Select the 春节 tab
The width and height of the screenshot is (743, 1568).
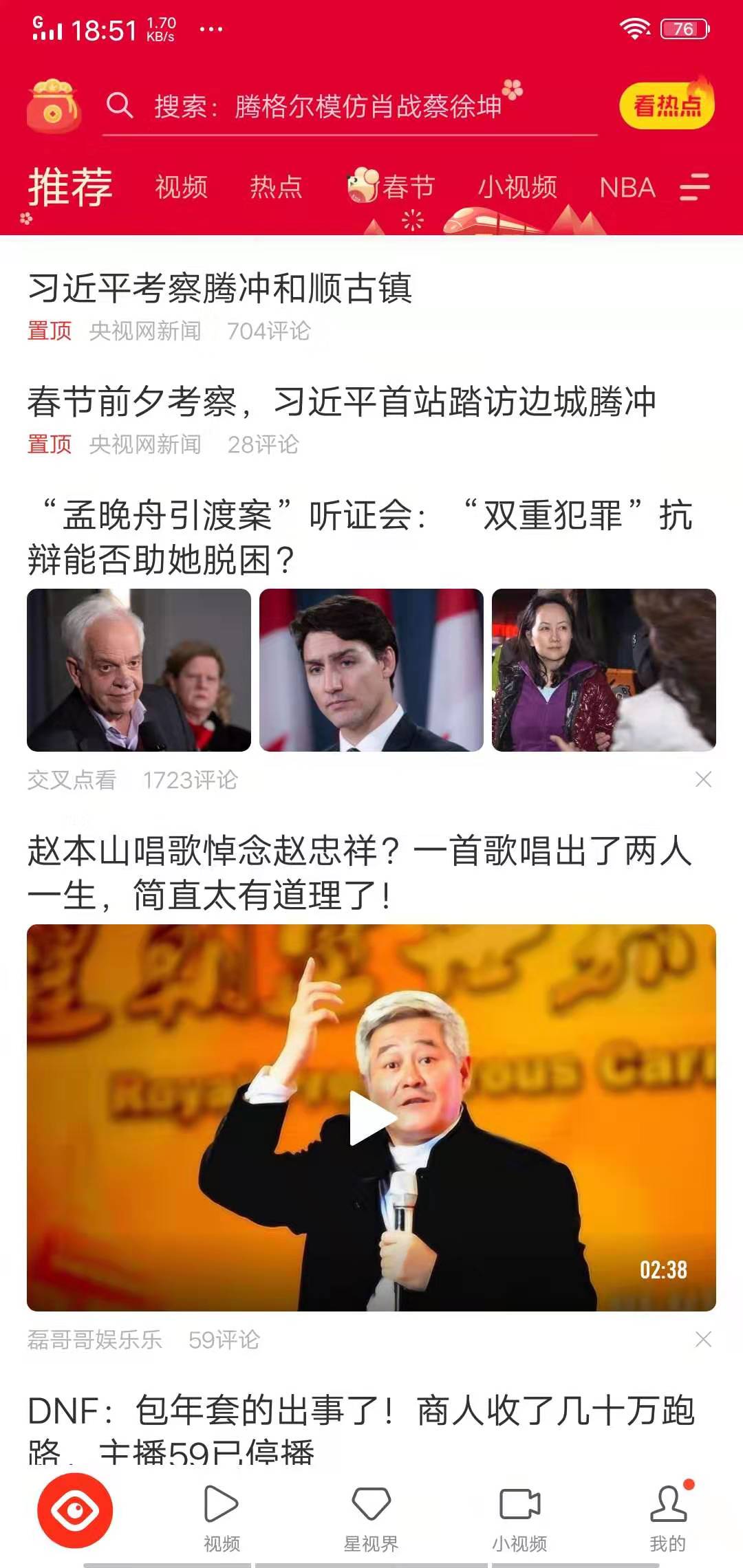[x=392, y=187]
